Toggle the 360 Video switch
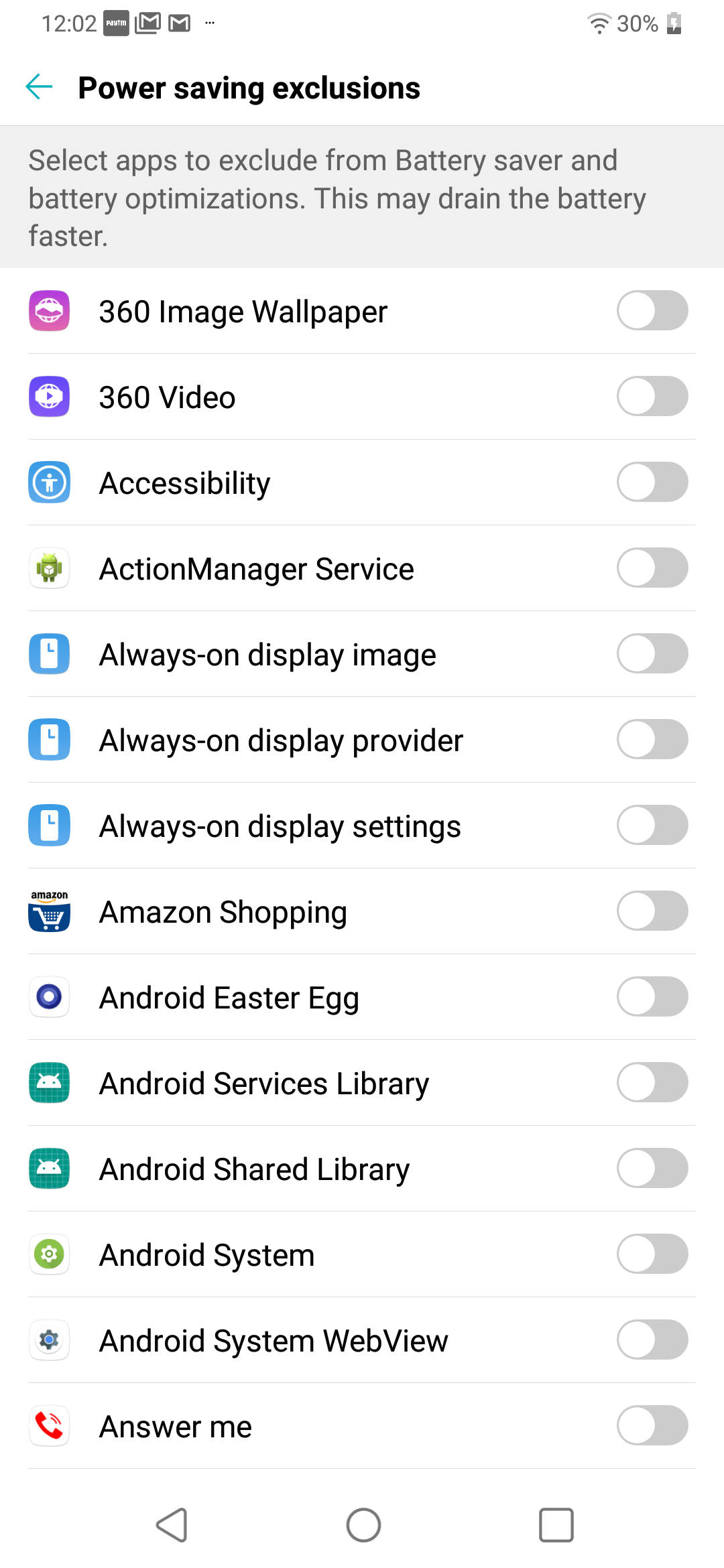The width and height of the screenshot is (724, 1568). (652, 396)
